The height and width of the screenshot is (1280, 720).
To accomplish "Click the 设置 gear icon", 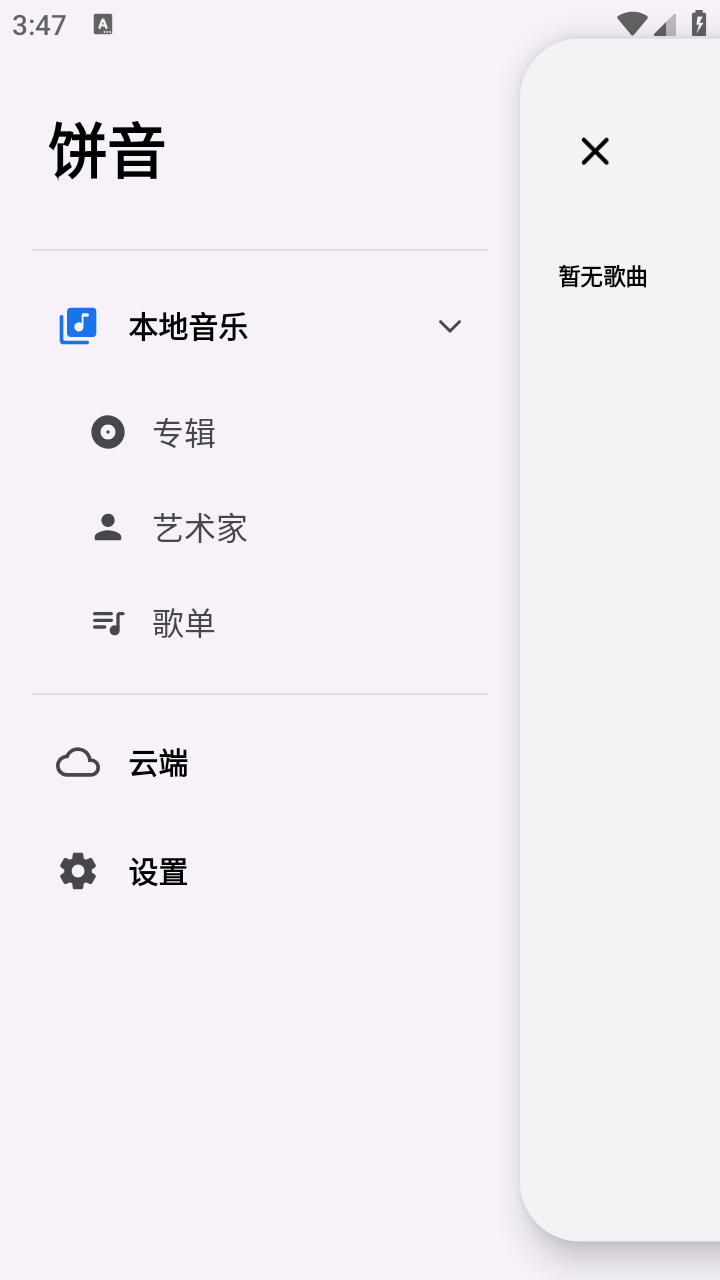I will (x=78, y=870).
